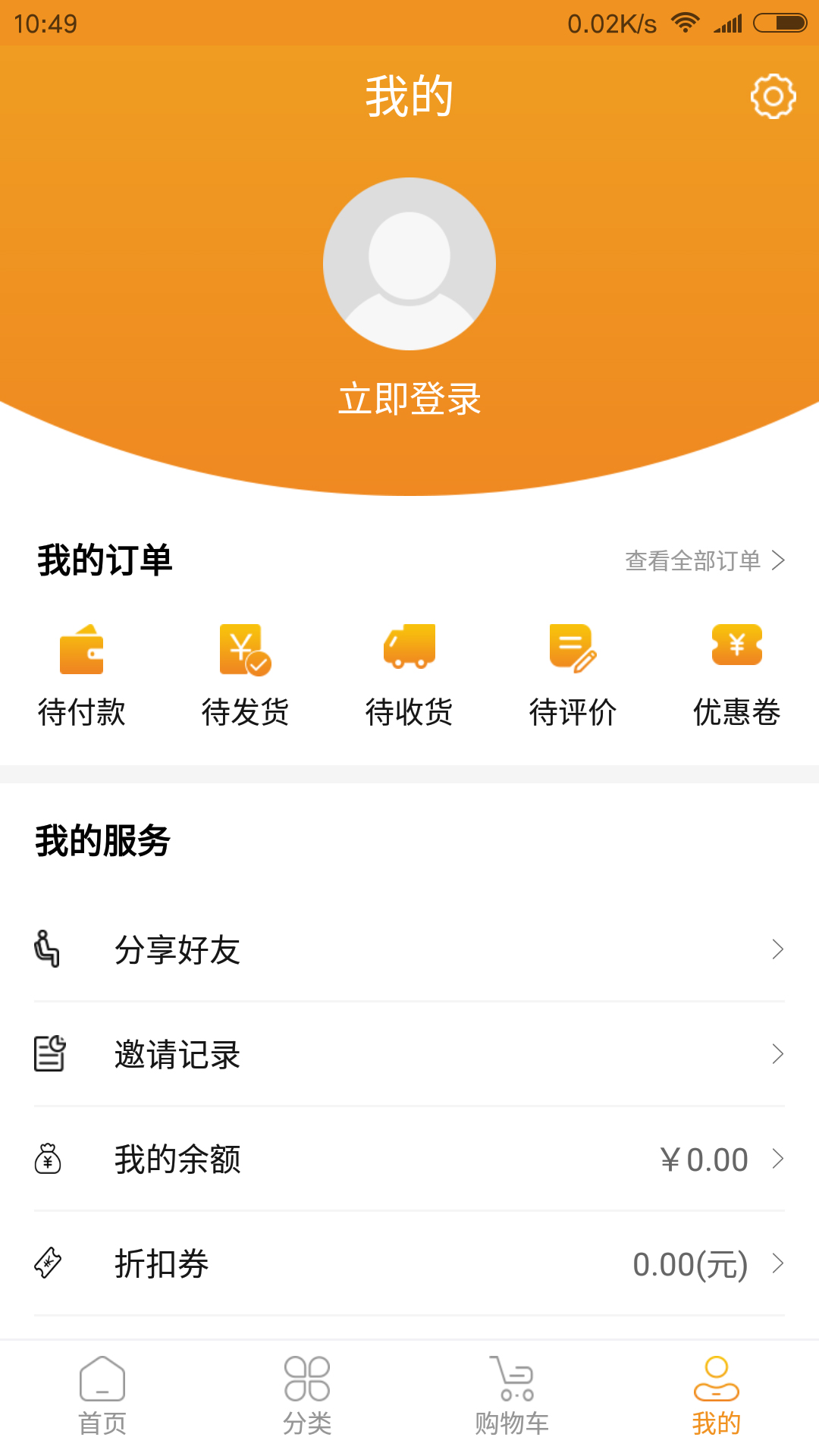Switch to the 购物车 tab
The height and width of the screenshot is (1456, 819).
512,1397
